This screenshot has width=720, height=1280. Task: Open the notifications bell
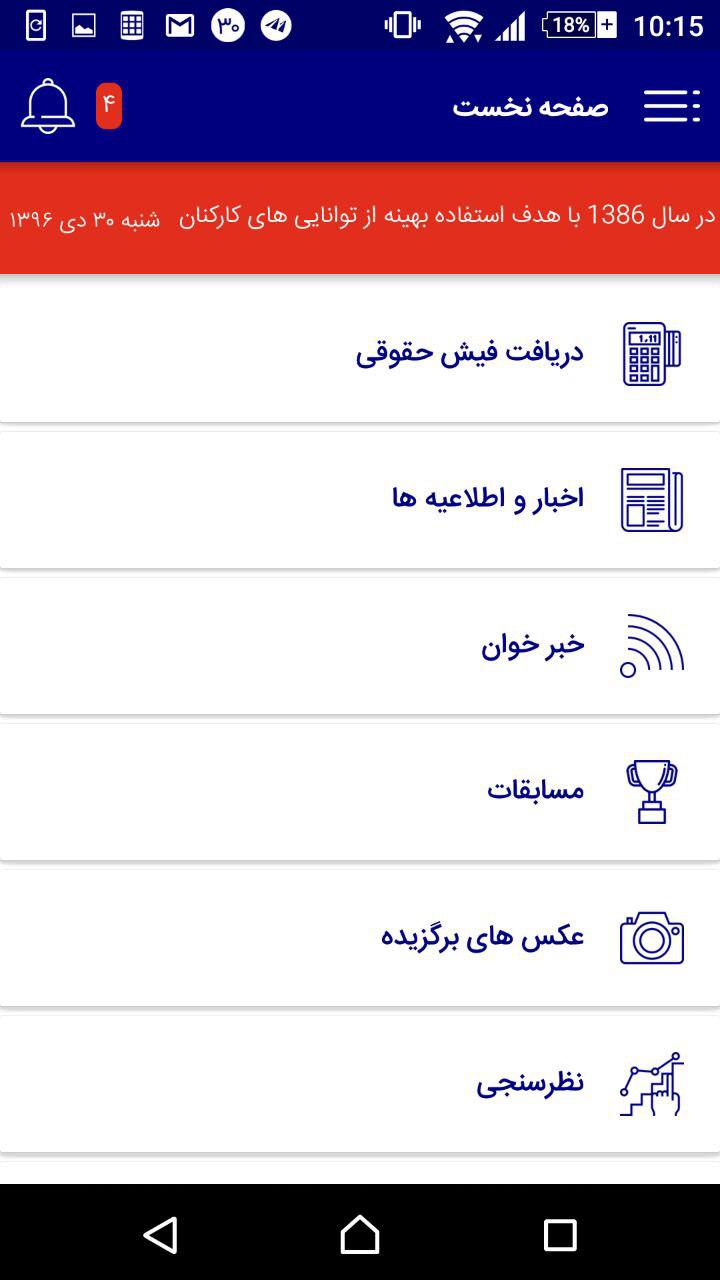pos(48,106)
